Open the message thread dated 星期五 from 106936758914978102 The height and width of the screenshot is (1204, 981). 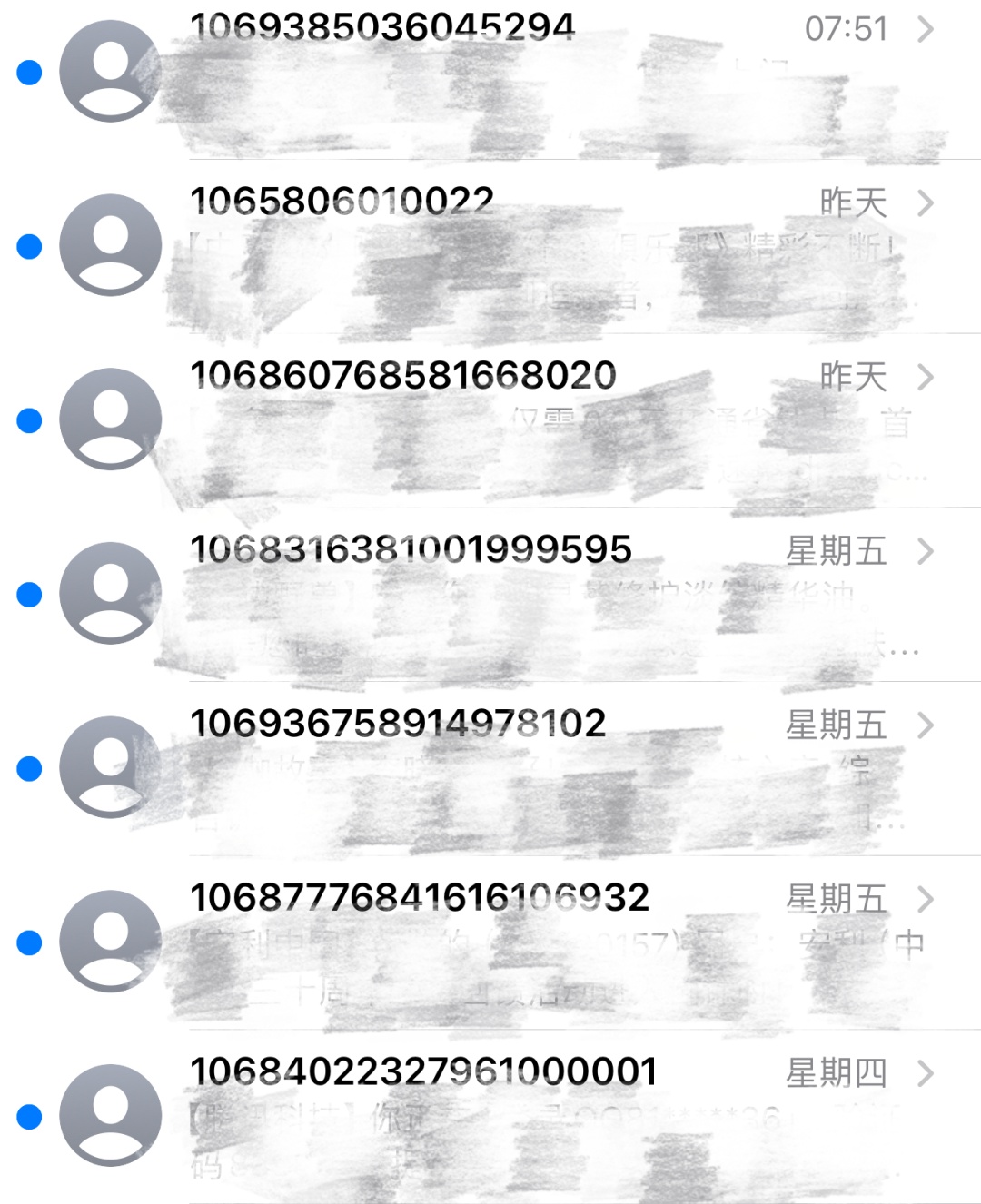[490, 767]
